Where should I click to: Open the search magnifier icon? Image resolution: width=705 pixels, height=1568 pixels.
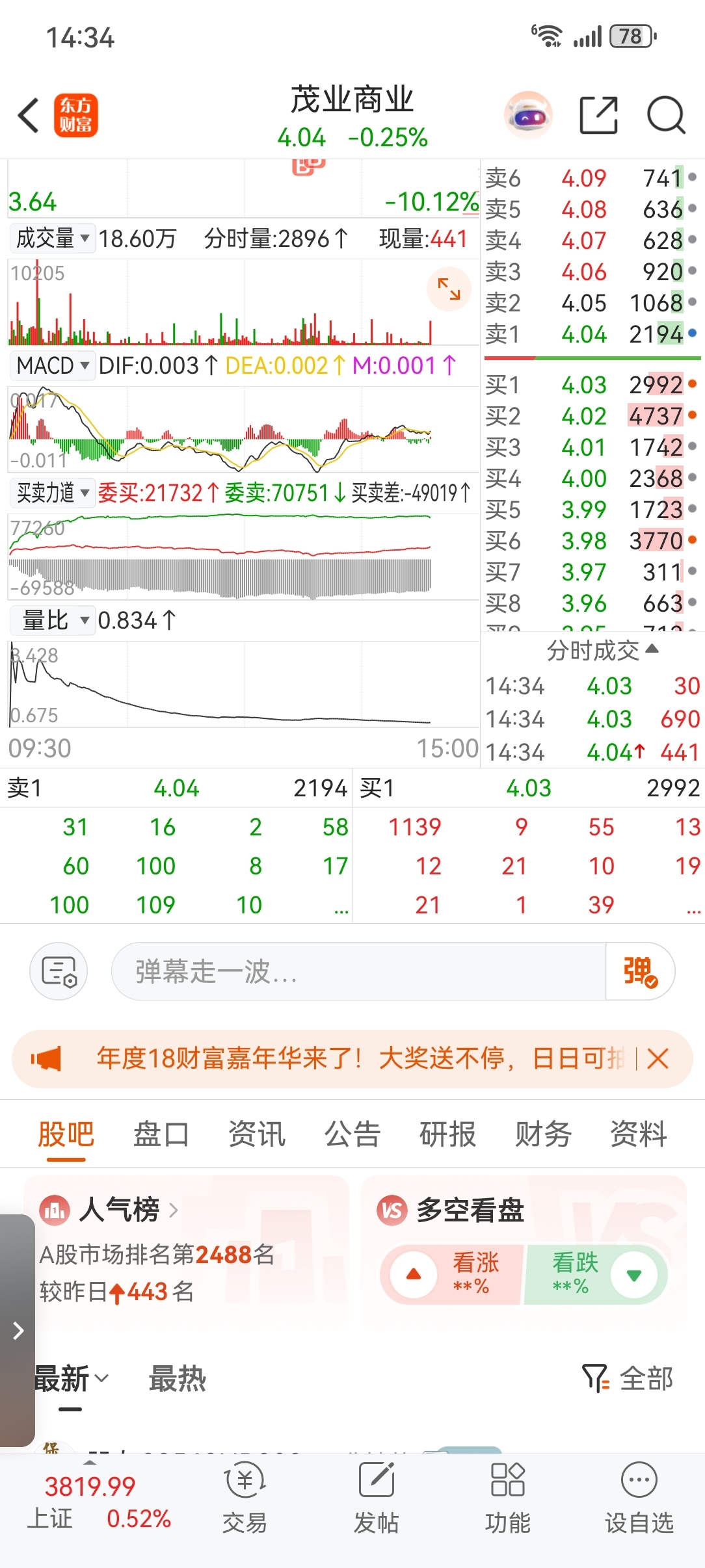click(x=667, y=116)
